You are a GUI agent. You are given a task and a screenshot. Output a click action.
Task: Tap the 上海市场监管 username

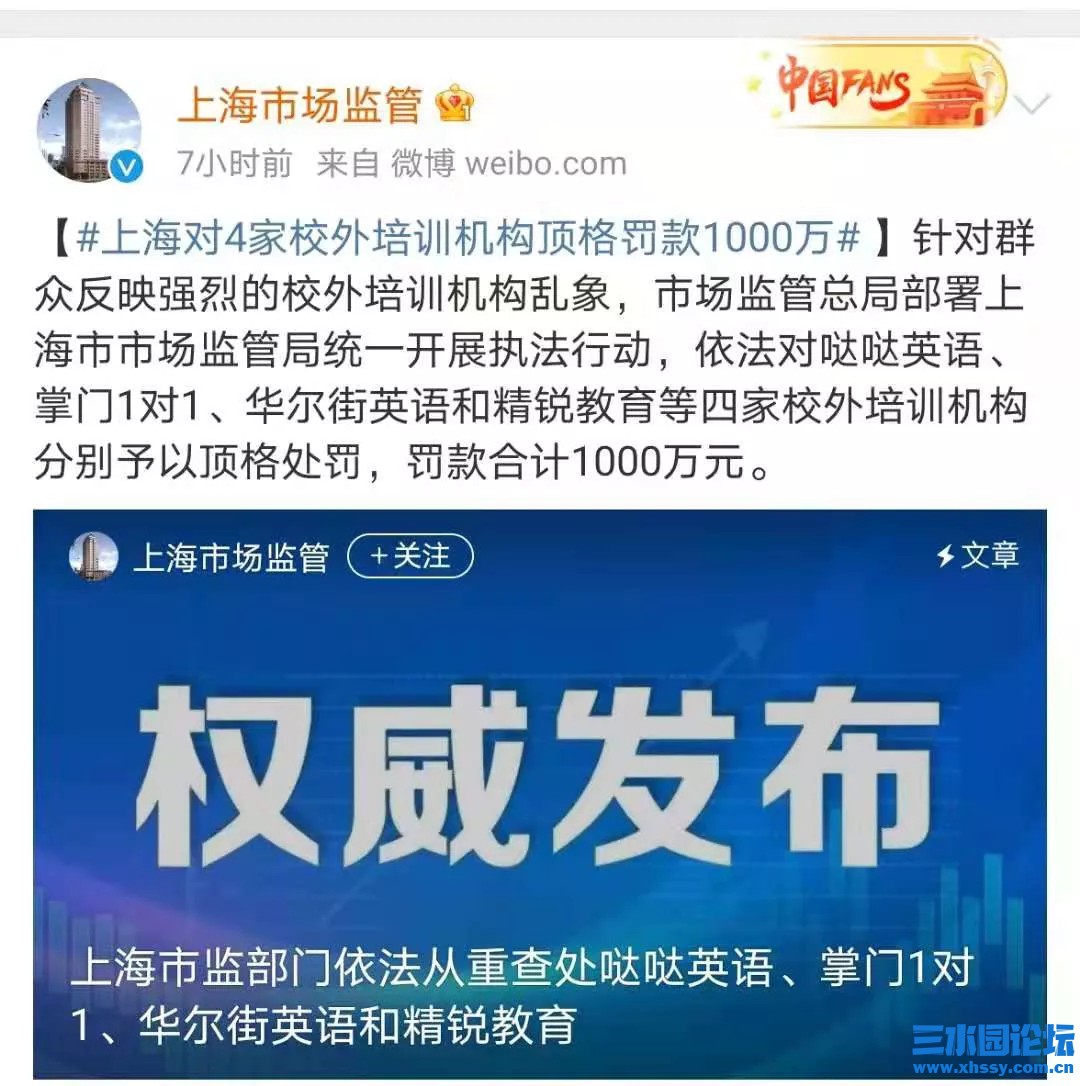pyautogui.click(x=300, y=105)
